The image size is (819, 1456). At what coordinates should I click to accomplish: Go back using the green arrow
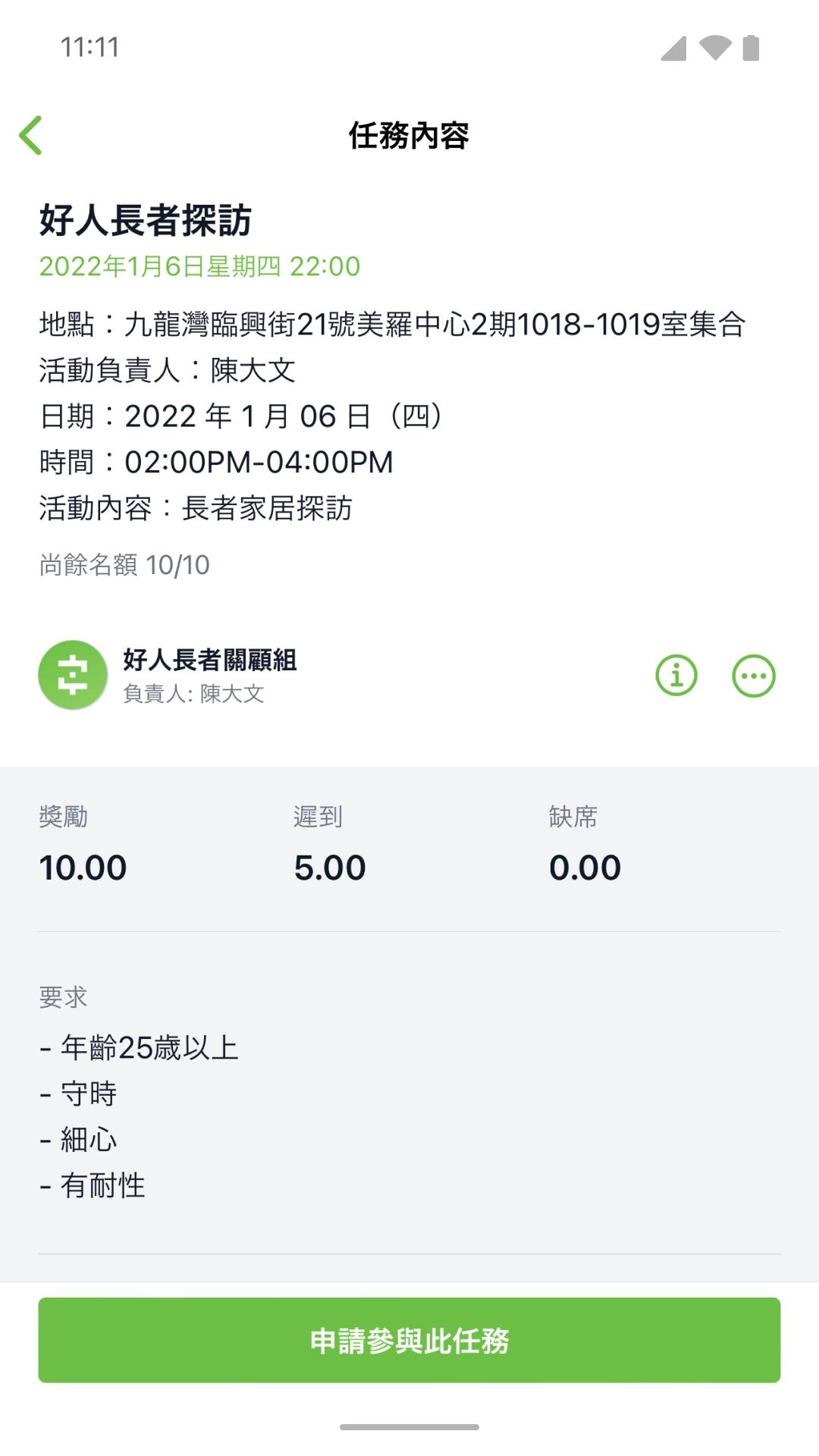tap(30, 136)
